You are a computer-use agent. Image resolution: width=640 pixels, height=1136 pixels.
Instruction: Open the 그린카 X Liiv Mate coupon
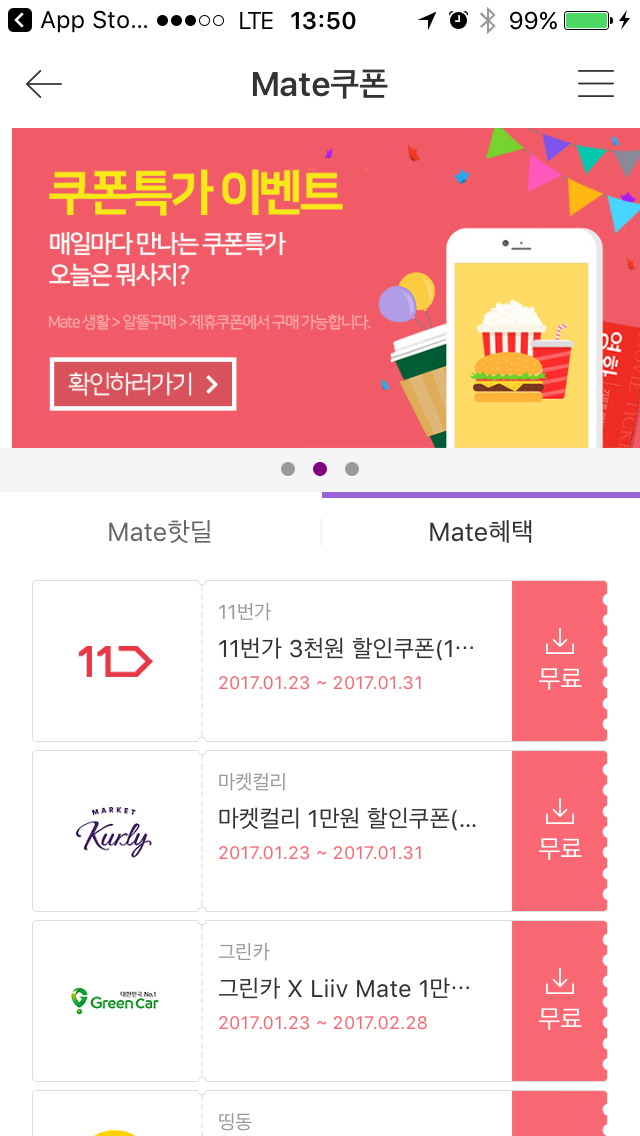(356, 1000)
